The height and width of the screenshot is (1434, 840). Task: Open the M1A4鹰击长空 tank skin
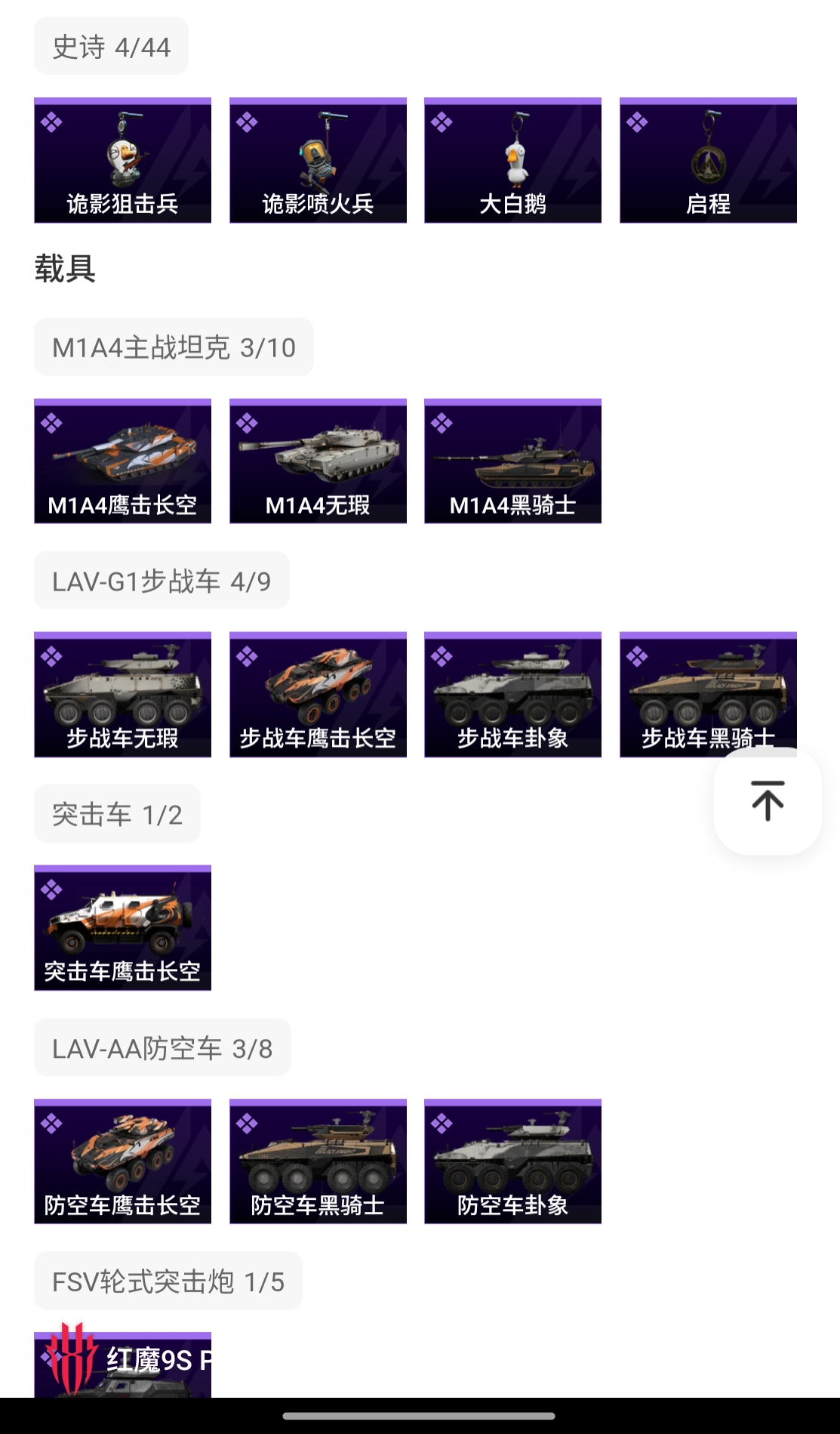tap(122, 461)
